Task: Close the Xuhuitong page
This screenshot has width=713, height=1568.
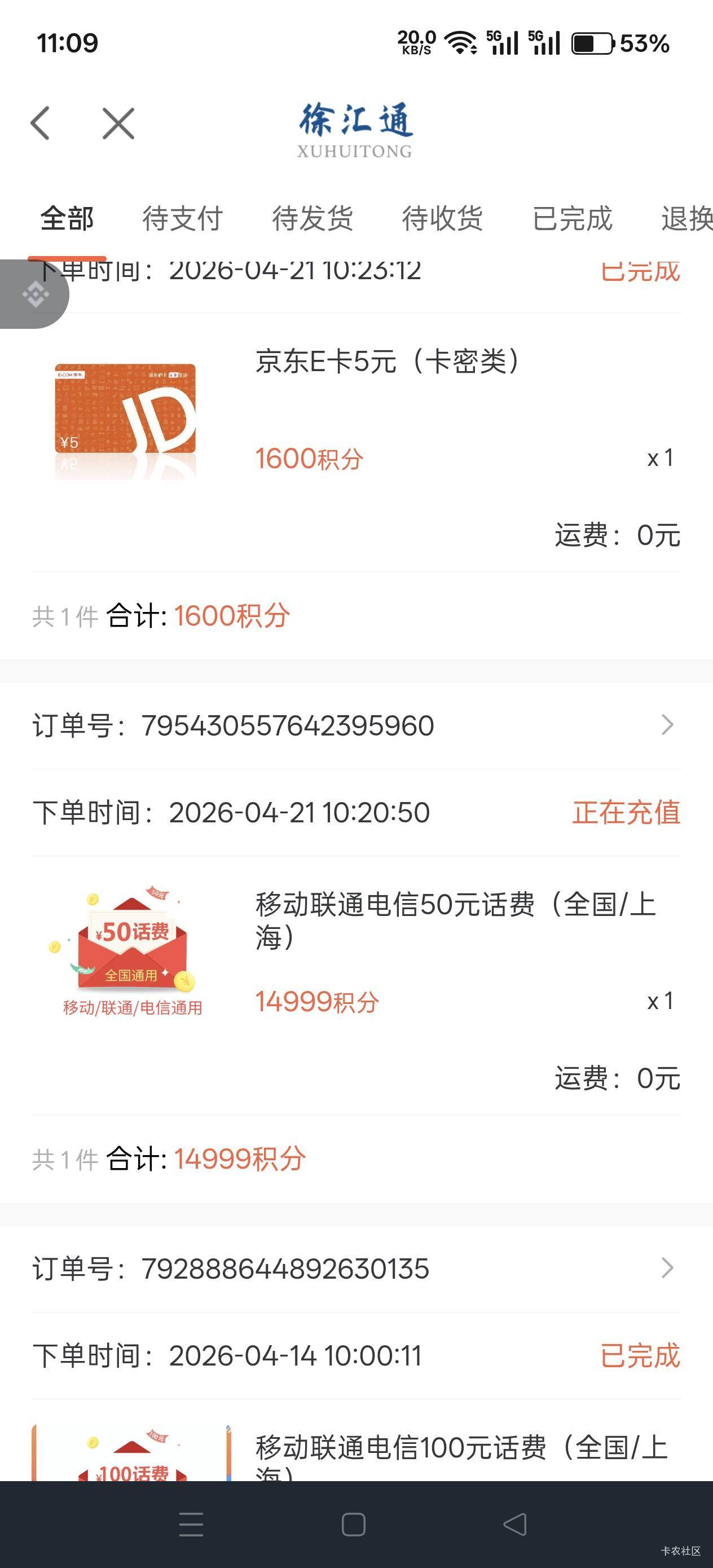Action: pos(118,124)
